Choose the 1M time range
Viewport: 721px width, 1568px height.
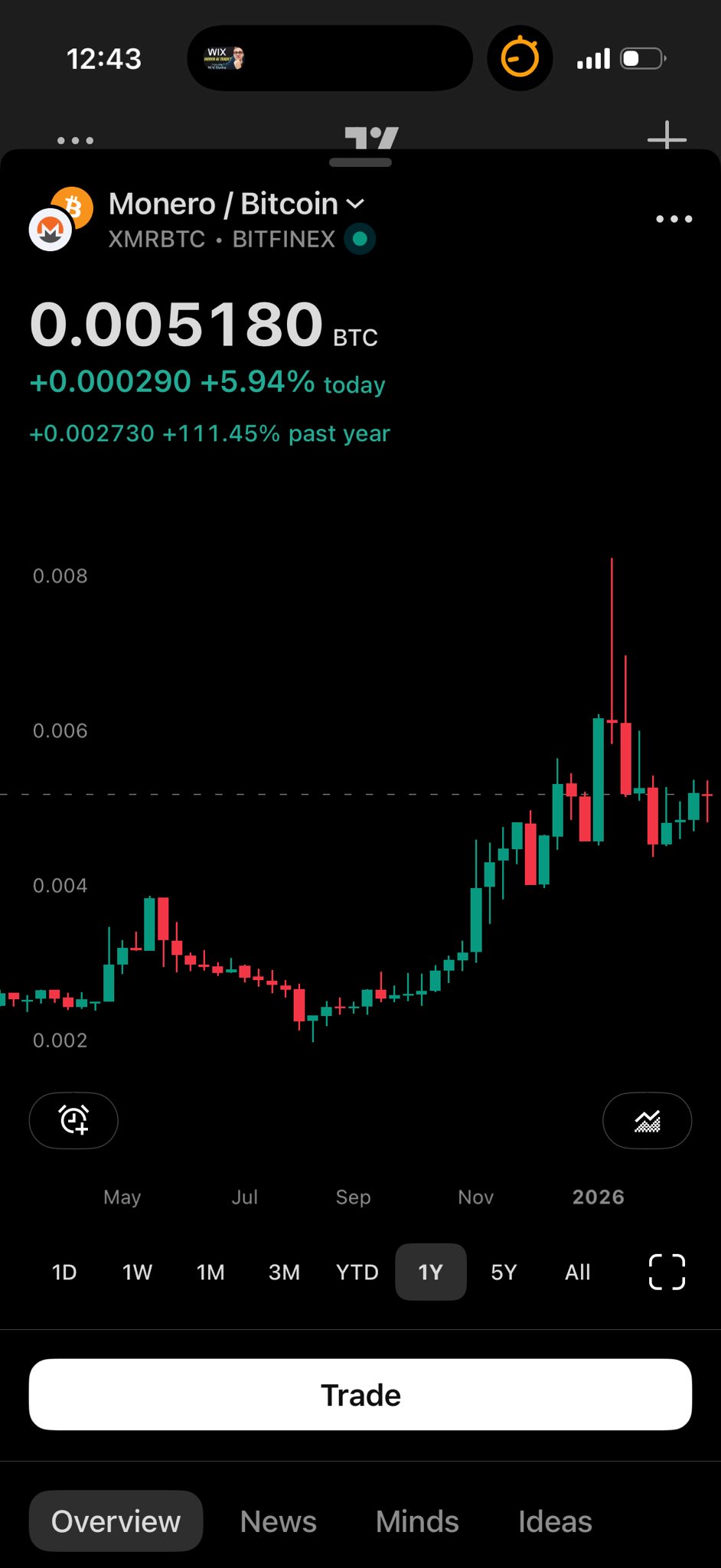click(x=210, y=1272)
